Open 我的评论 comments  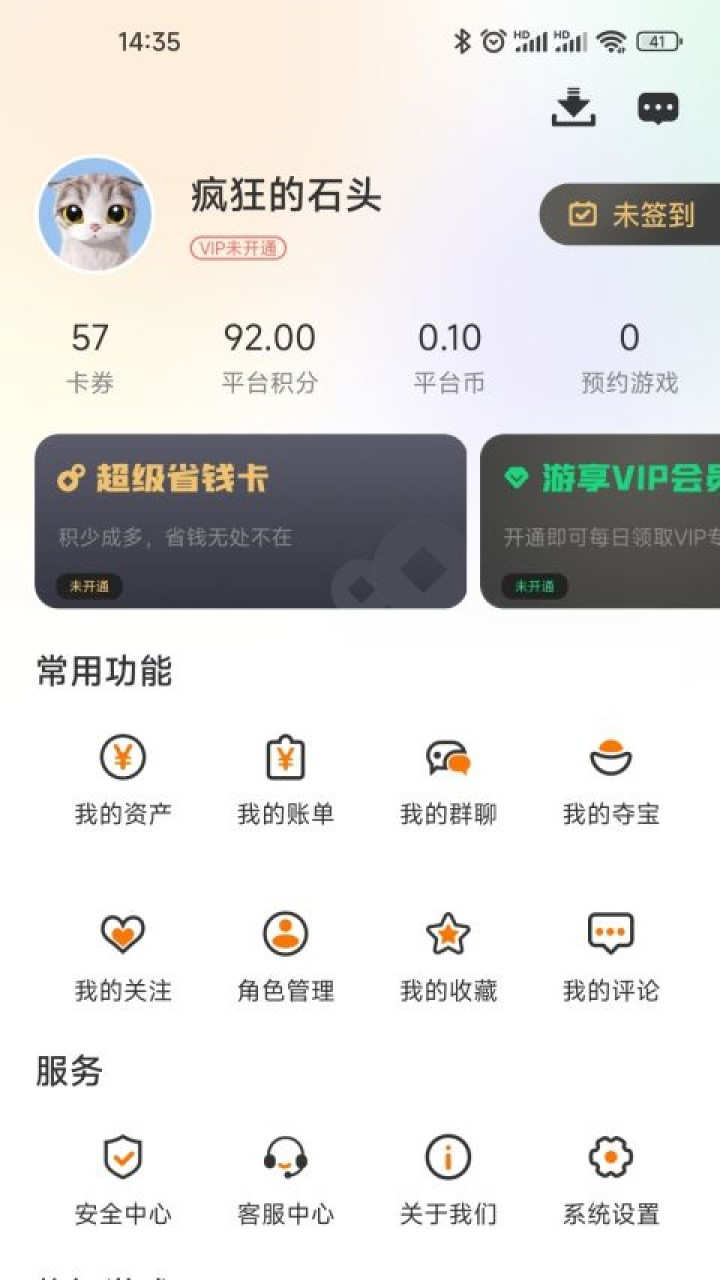click(x=611, y=957)
